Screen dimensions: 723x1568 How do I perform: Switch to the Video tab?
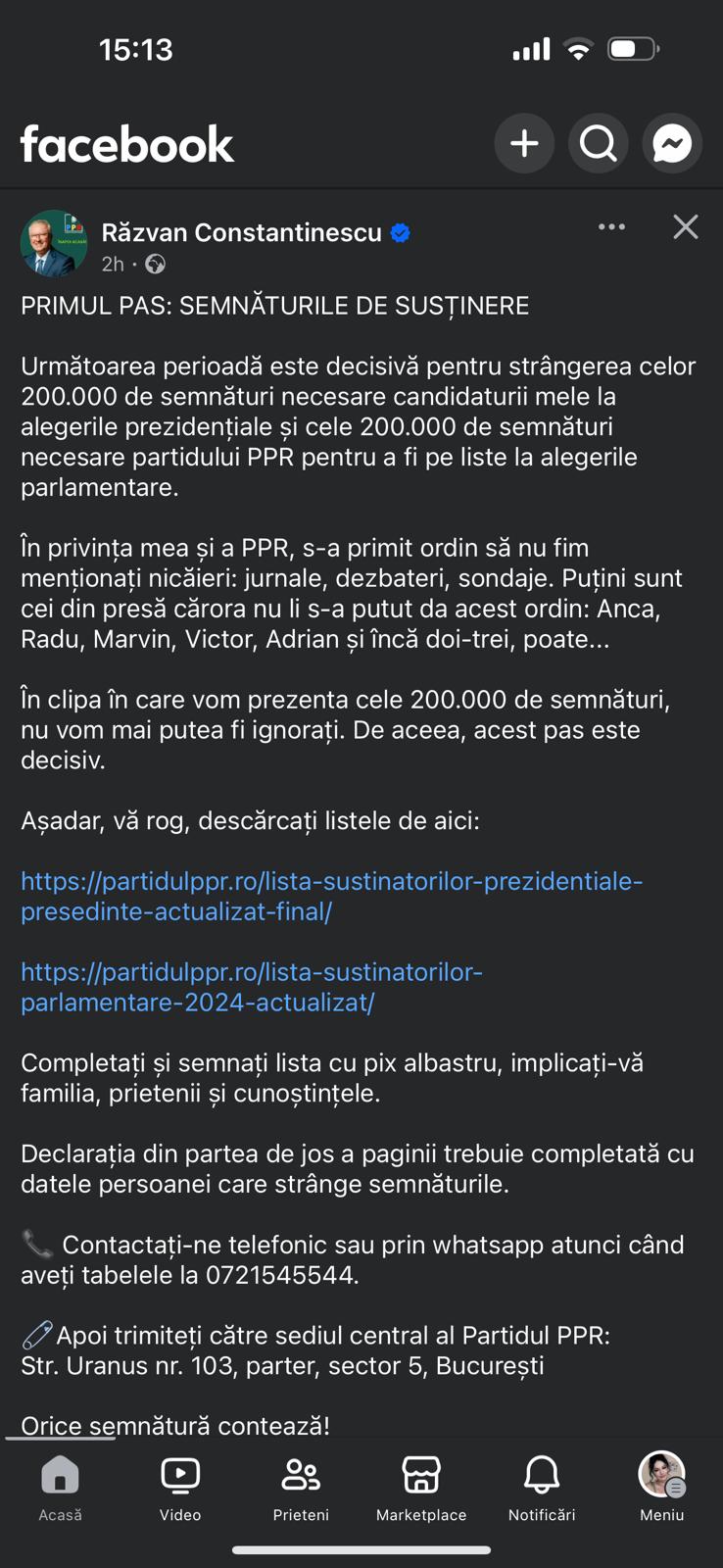[x=180, y=1488]
